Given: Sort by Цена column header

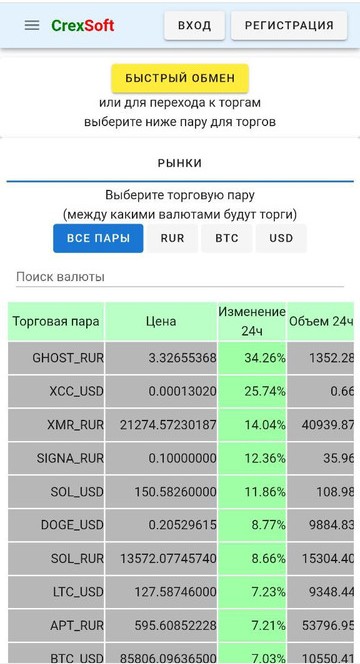Looking at the screenshot, I should (x=161, y=321).
